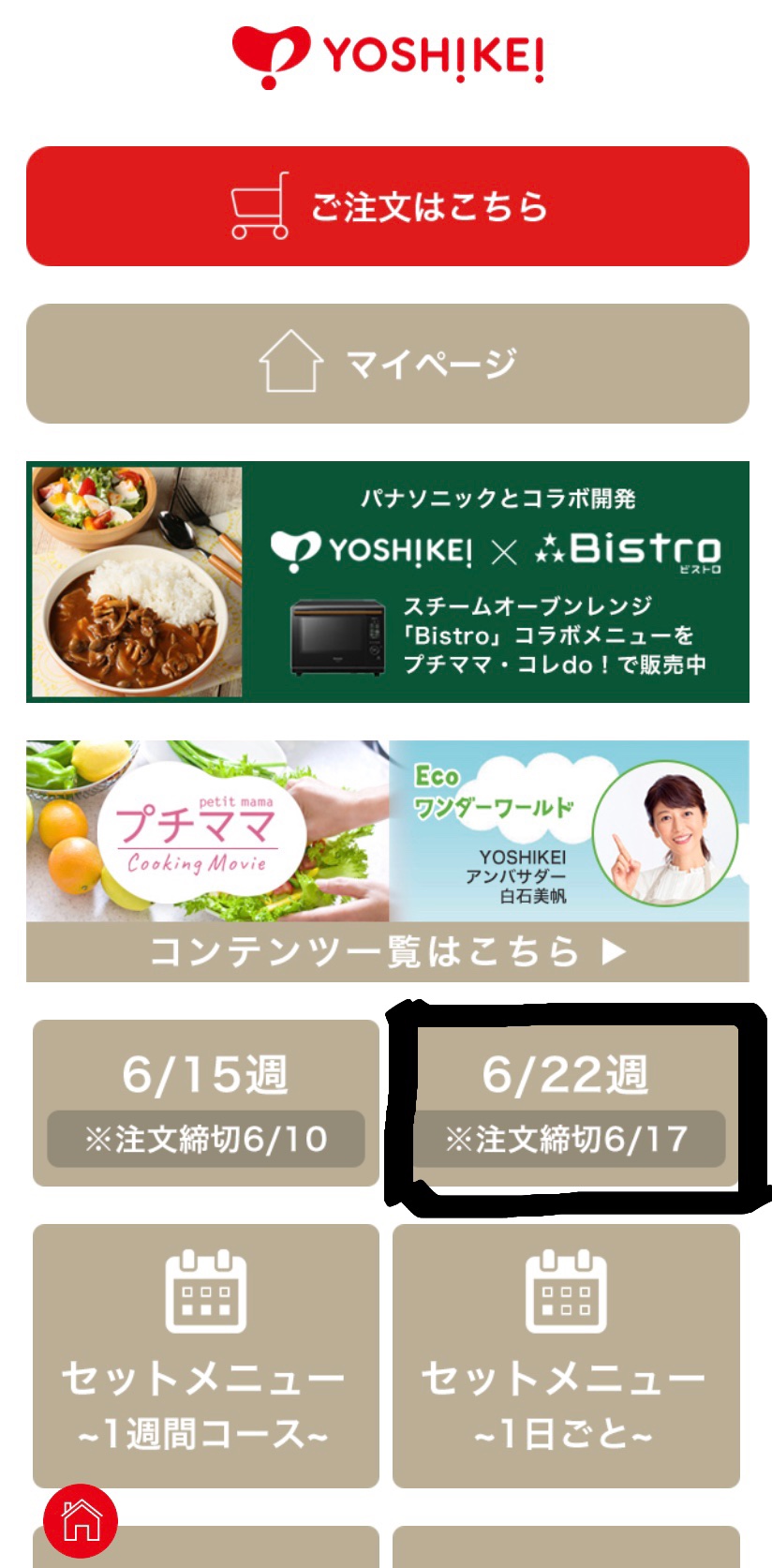View コンテンツ一覧はこちら content list

click(x=387, y=952)
